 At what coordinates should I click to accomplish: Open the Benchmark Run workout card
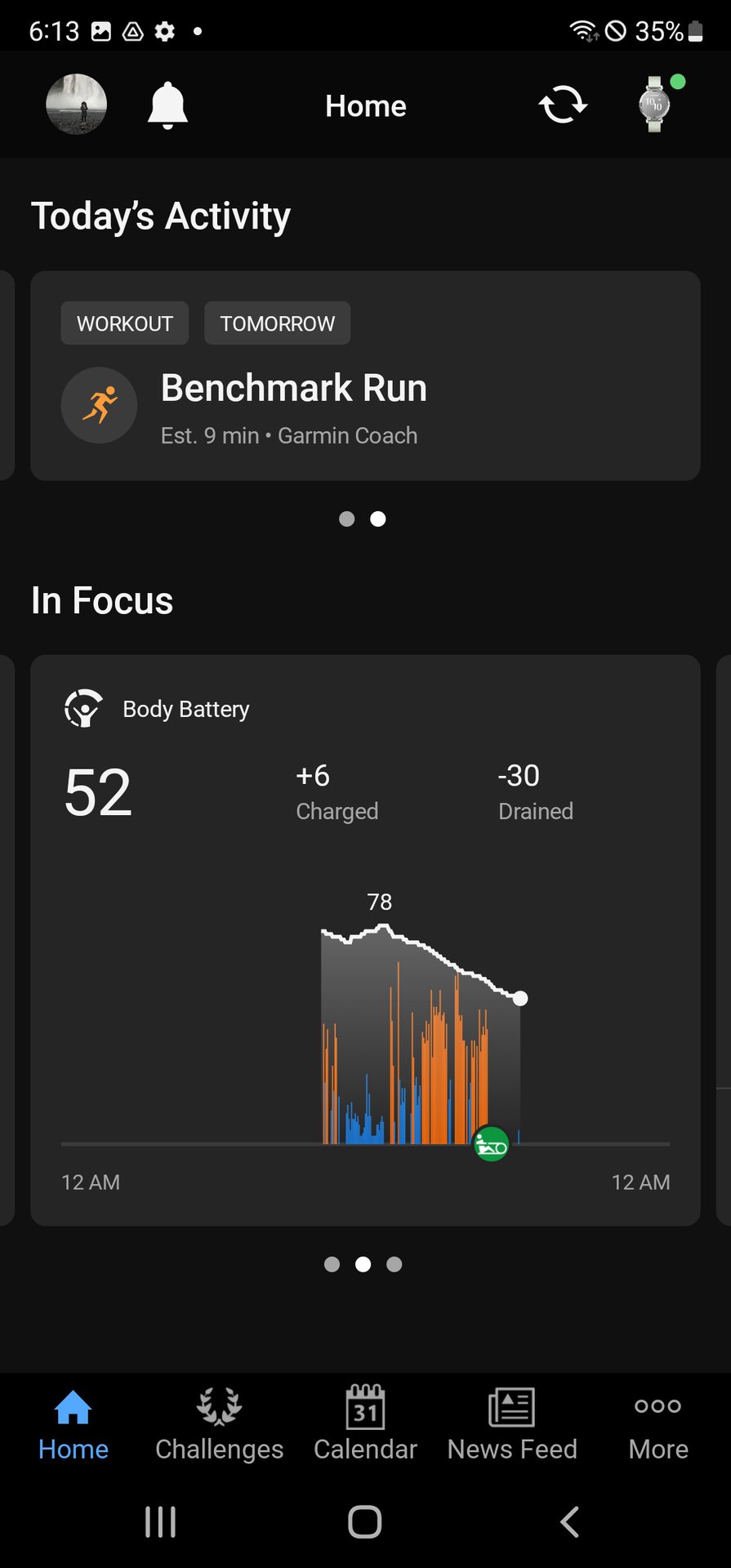[365, 376]
